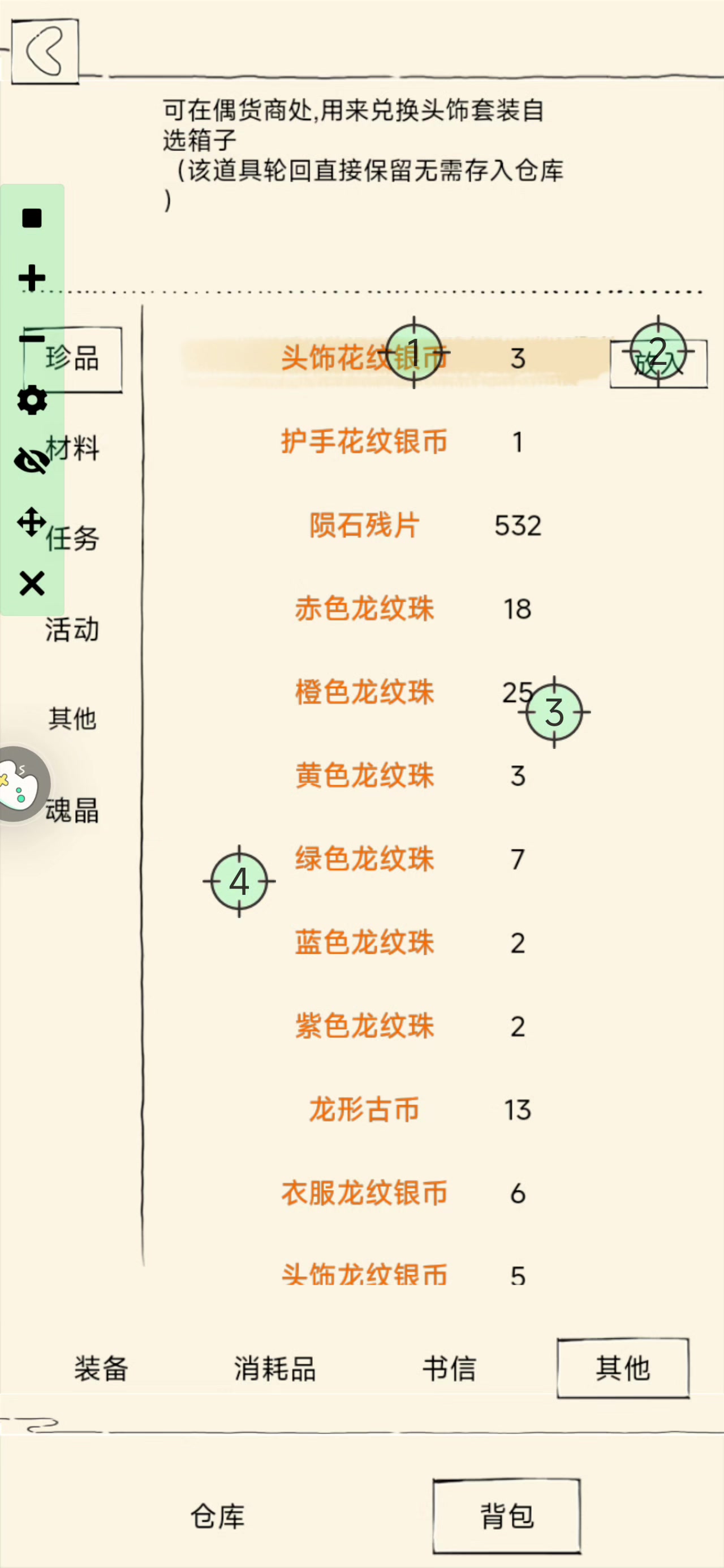Open the 消耗品 tab
Image resolution: width=724 pixels, height=1568 pixels.
click(275, 1368)
